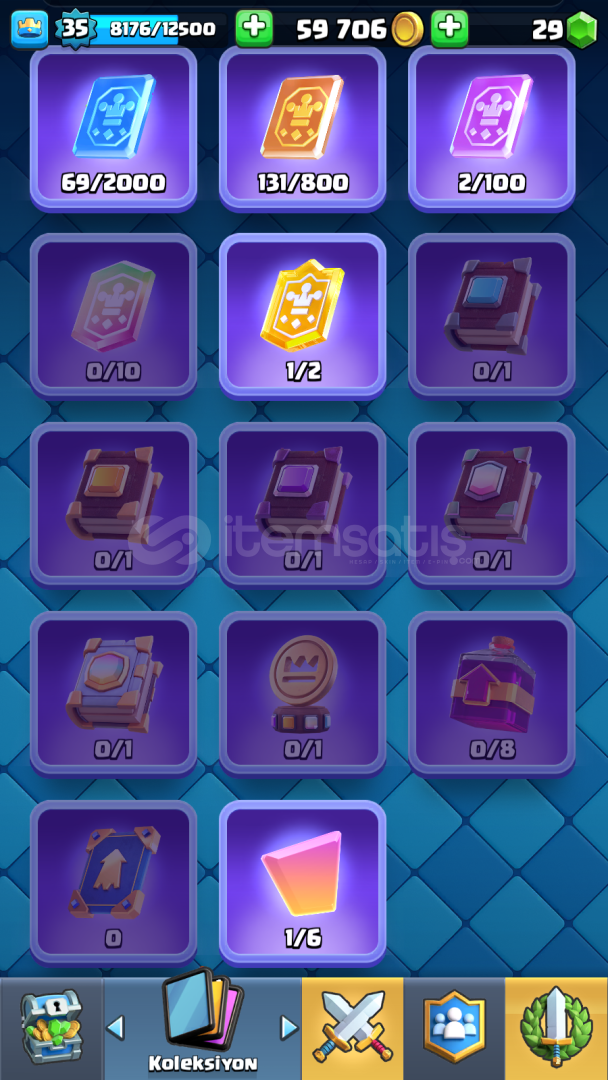Open the clan social tab

click(x=454, y=1028)
